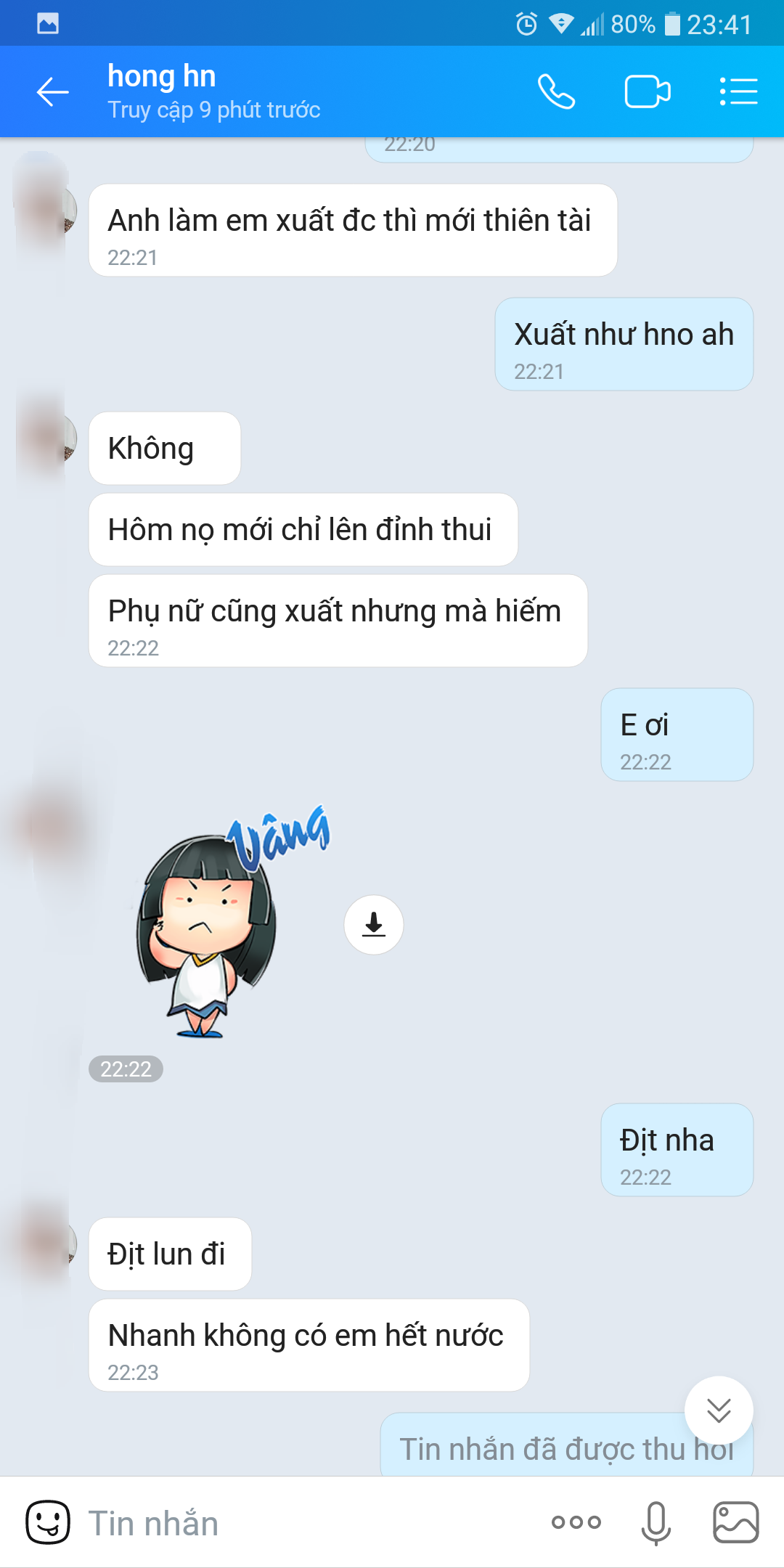
Task: Go back to the chat list
Action: click(x=52, y=92)
